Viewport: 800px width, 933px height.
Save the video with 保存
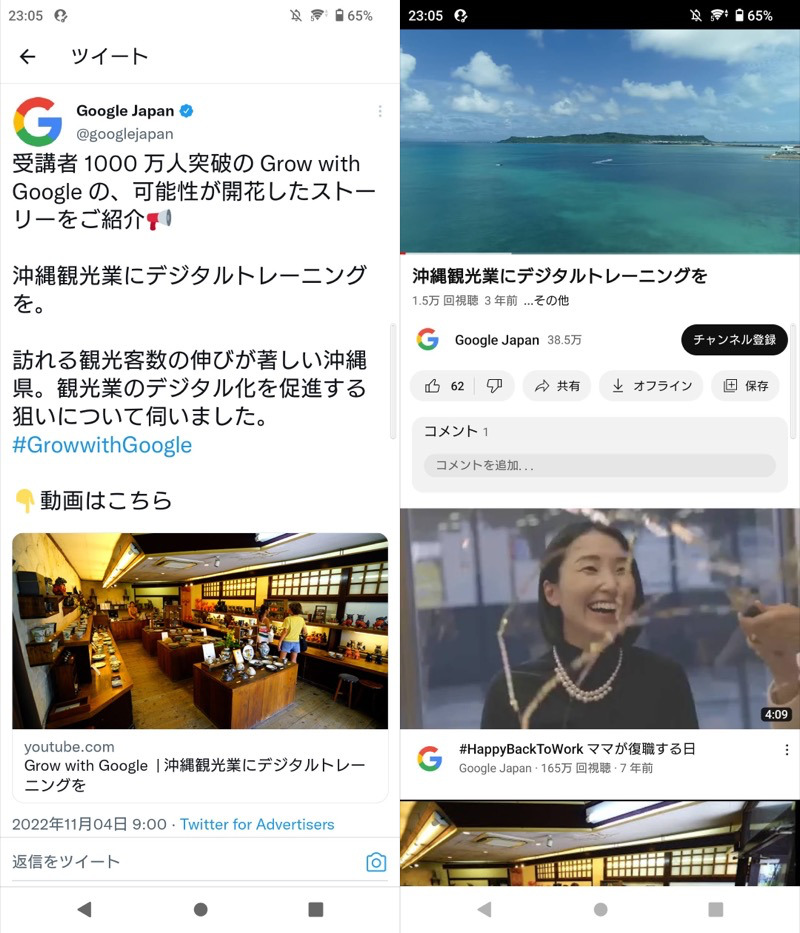coord(745,386)
